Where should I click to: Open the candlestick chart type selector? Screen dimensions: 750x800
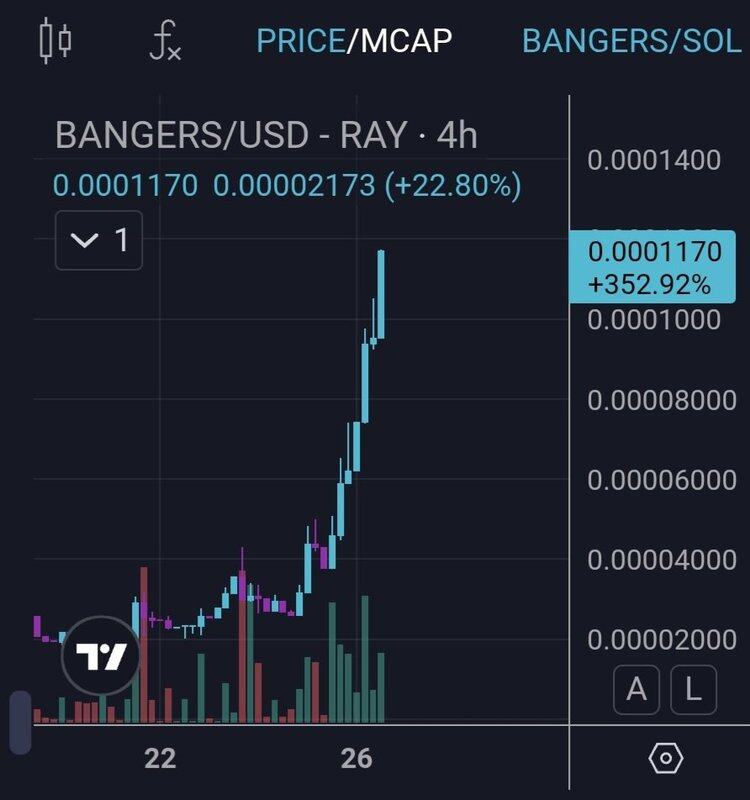click(55, 41)
